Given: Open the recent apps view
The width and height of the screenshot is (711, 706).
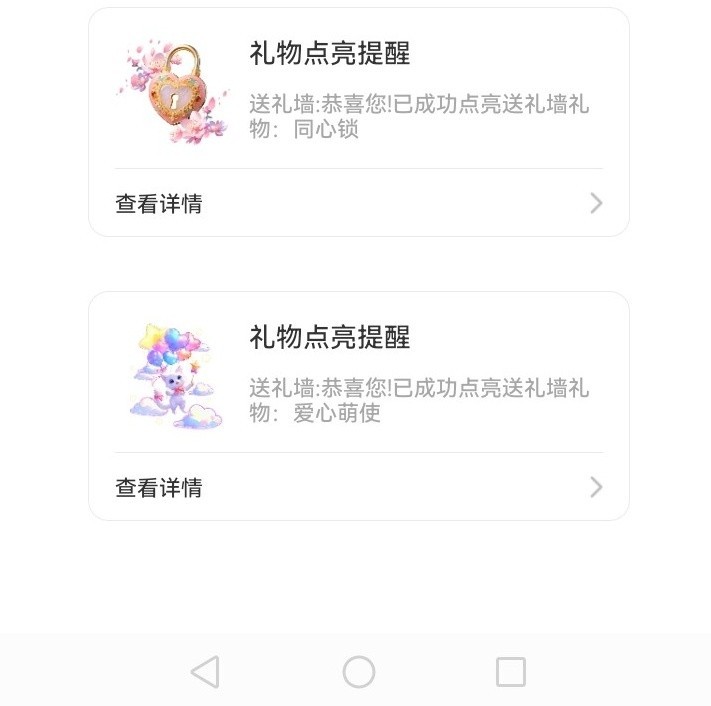Looking at the screenshot, I should pyautogui.click(x=510, y=672).
